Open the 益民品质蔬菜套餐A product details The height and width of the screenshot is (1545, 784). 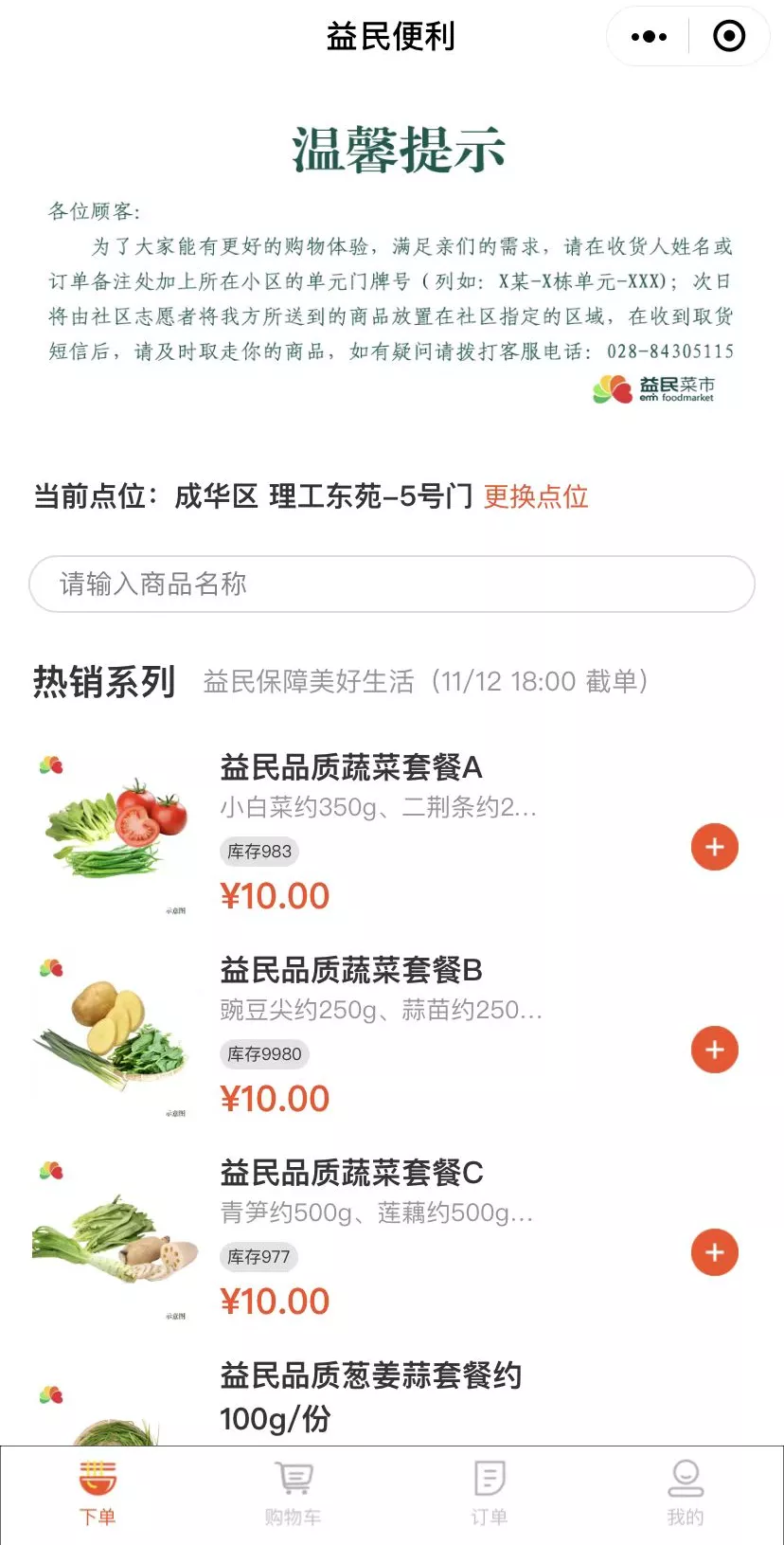[x=350, y=767]
